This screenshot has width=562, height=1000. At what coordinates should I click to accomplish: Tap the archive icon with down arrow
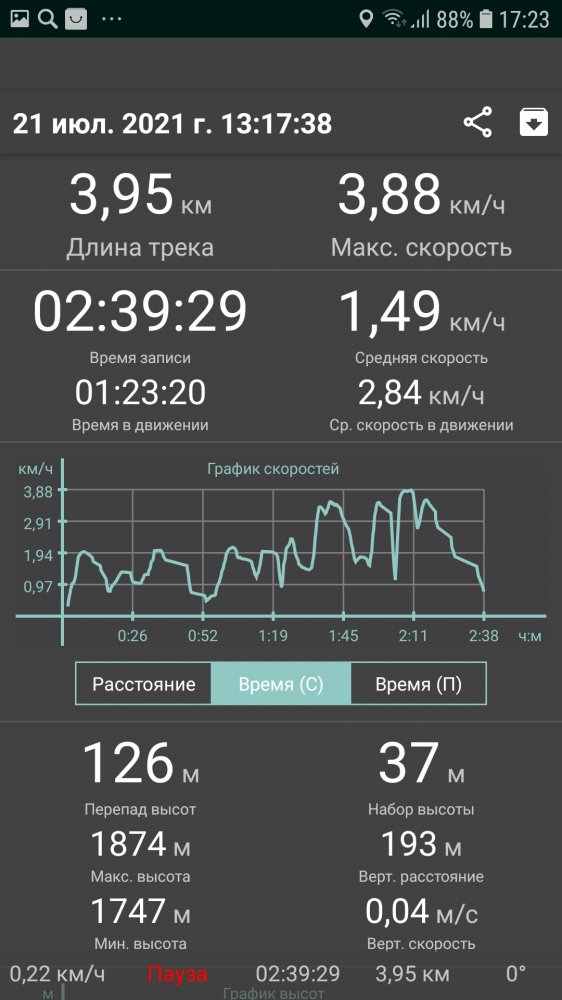pos(533,122)
